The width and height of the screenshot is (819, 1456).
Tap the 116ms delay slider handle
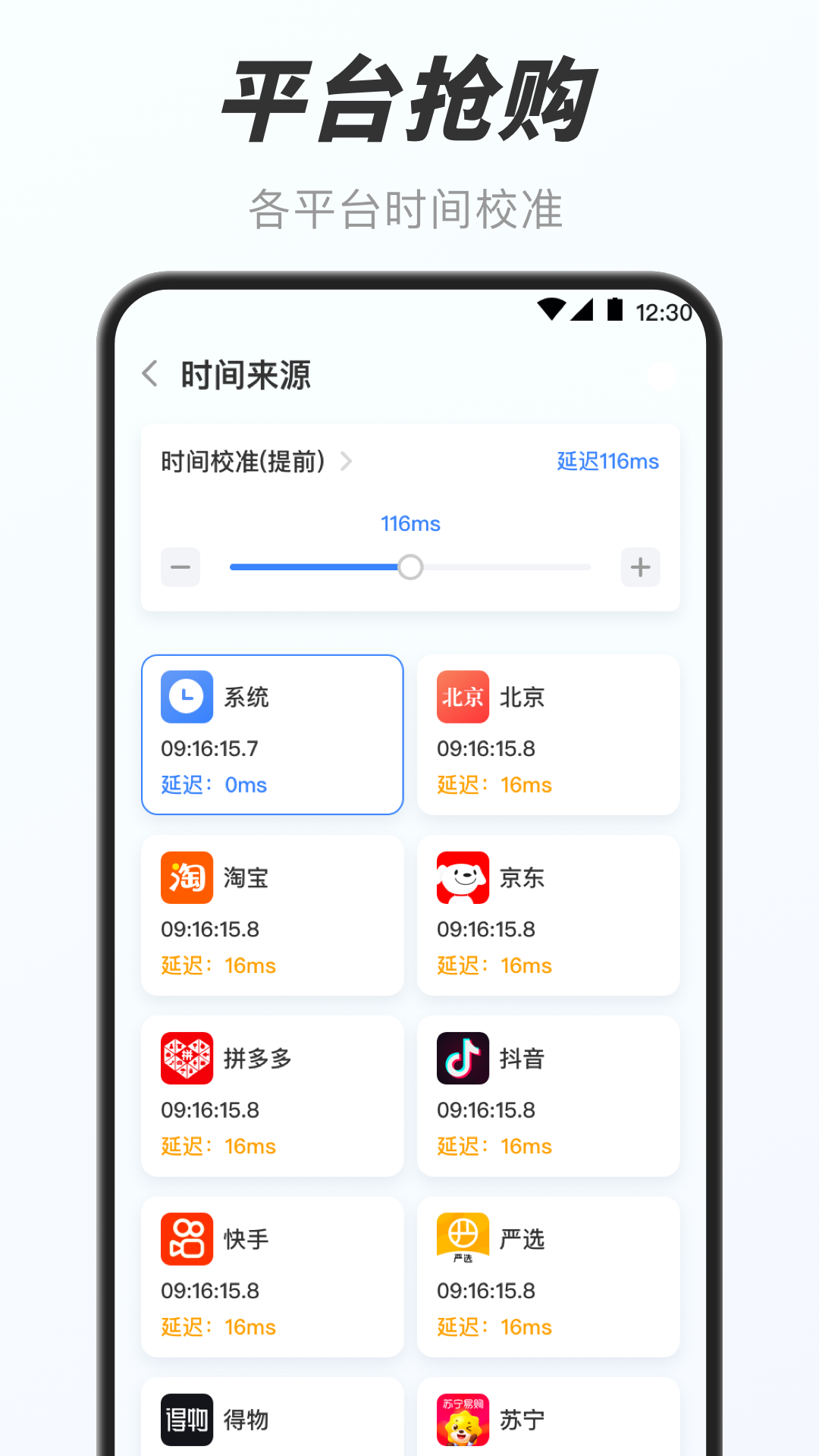click(412, 567)
